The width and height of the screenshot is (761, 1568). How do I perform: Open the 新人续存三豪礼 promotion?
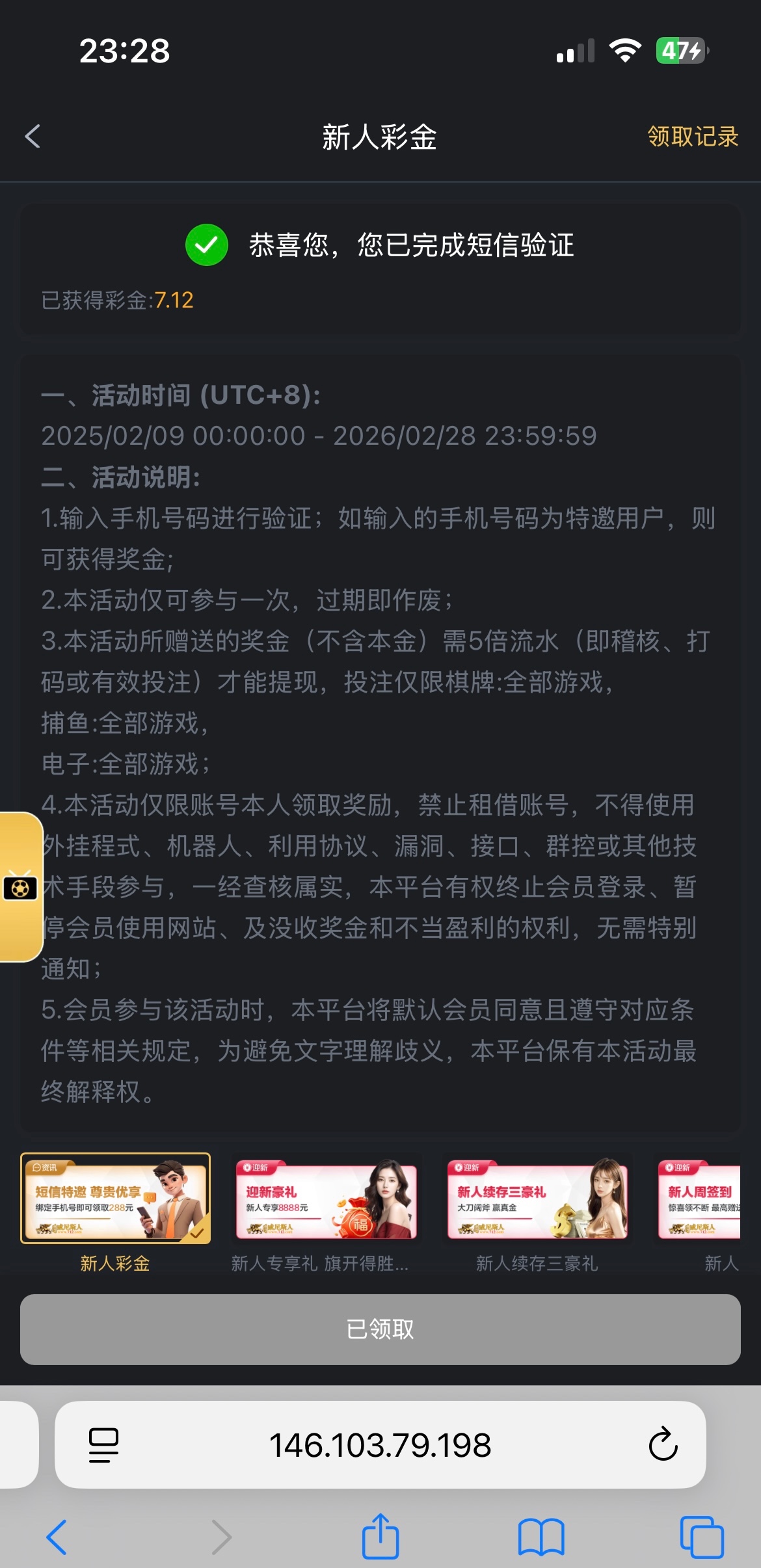(538, 1199)
